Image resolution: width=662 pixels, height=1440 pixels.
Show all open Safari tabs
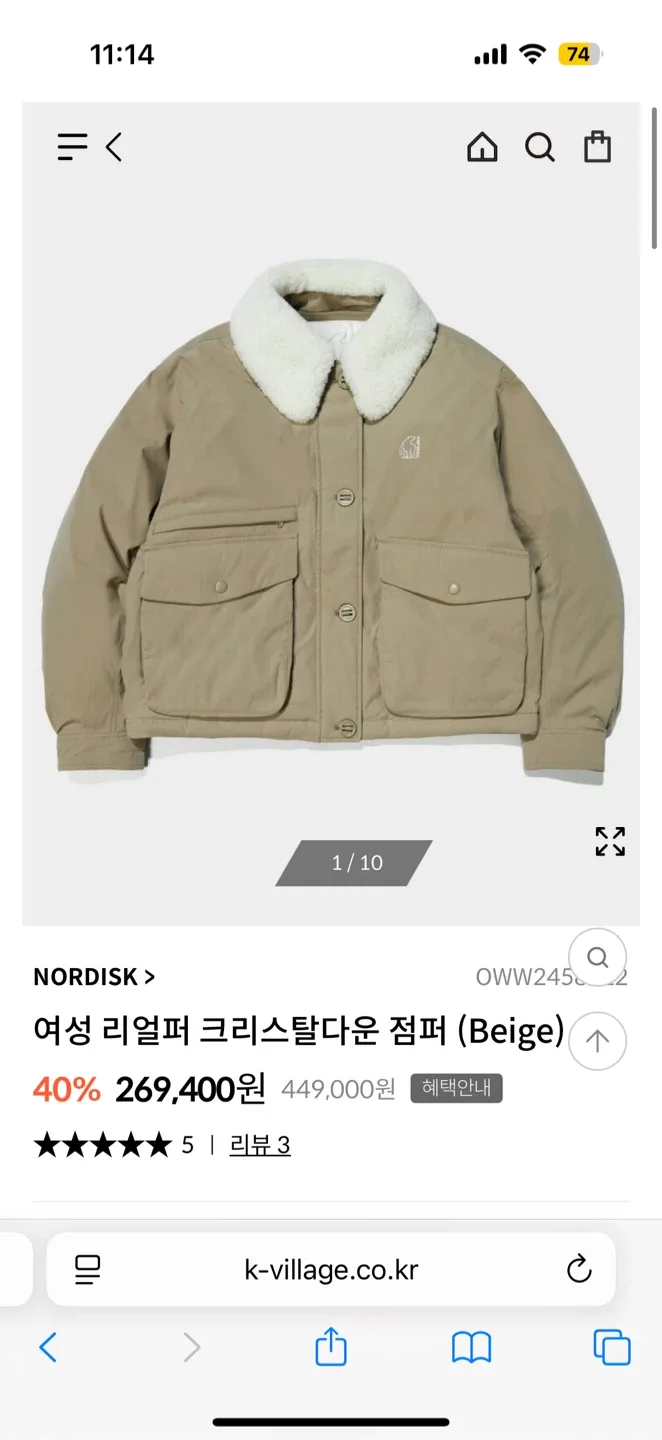[x=612, y=1348]
